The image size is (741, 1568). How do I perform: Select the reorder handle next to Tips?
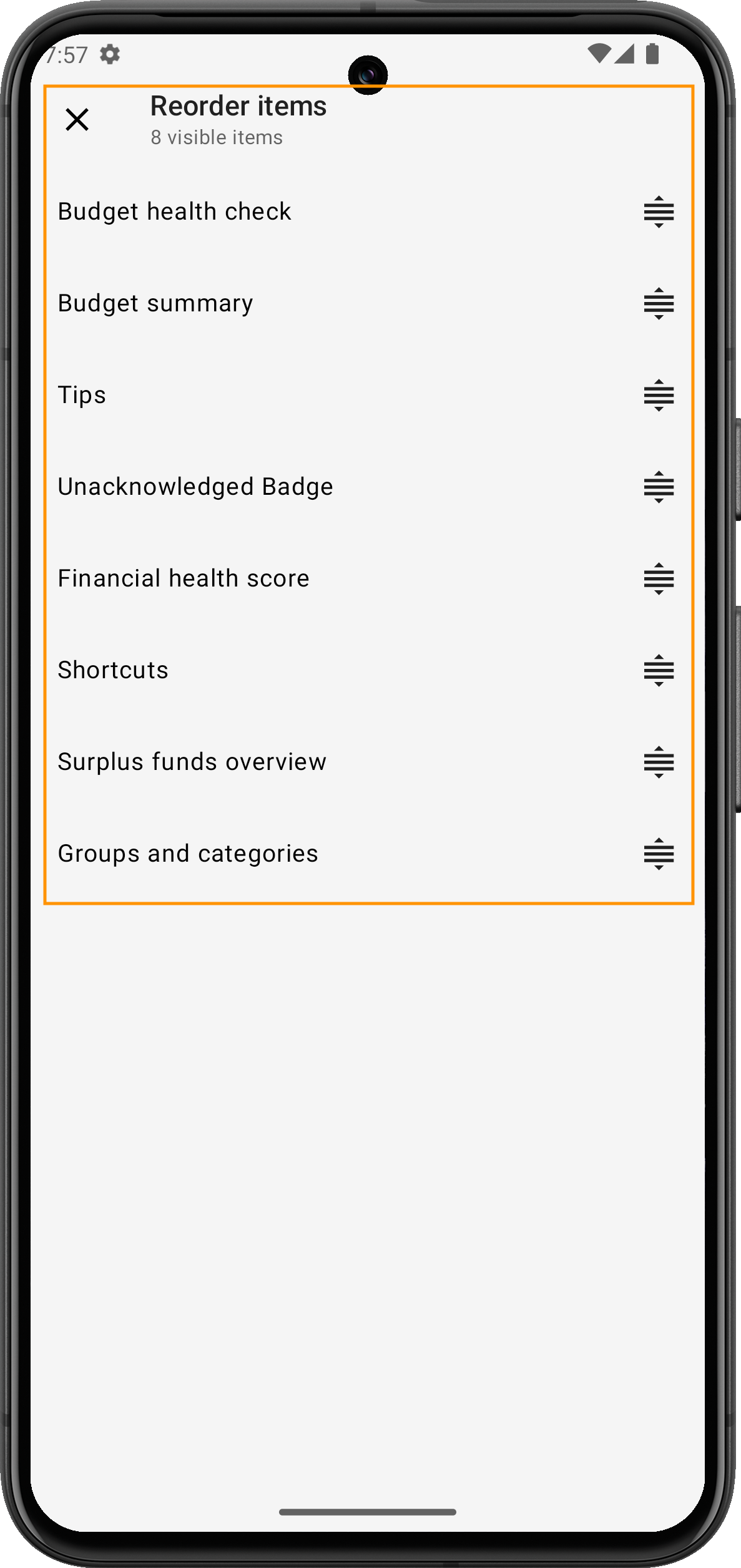(x=659, y=396)
